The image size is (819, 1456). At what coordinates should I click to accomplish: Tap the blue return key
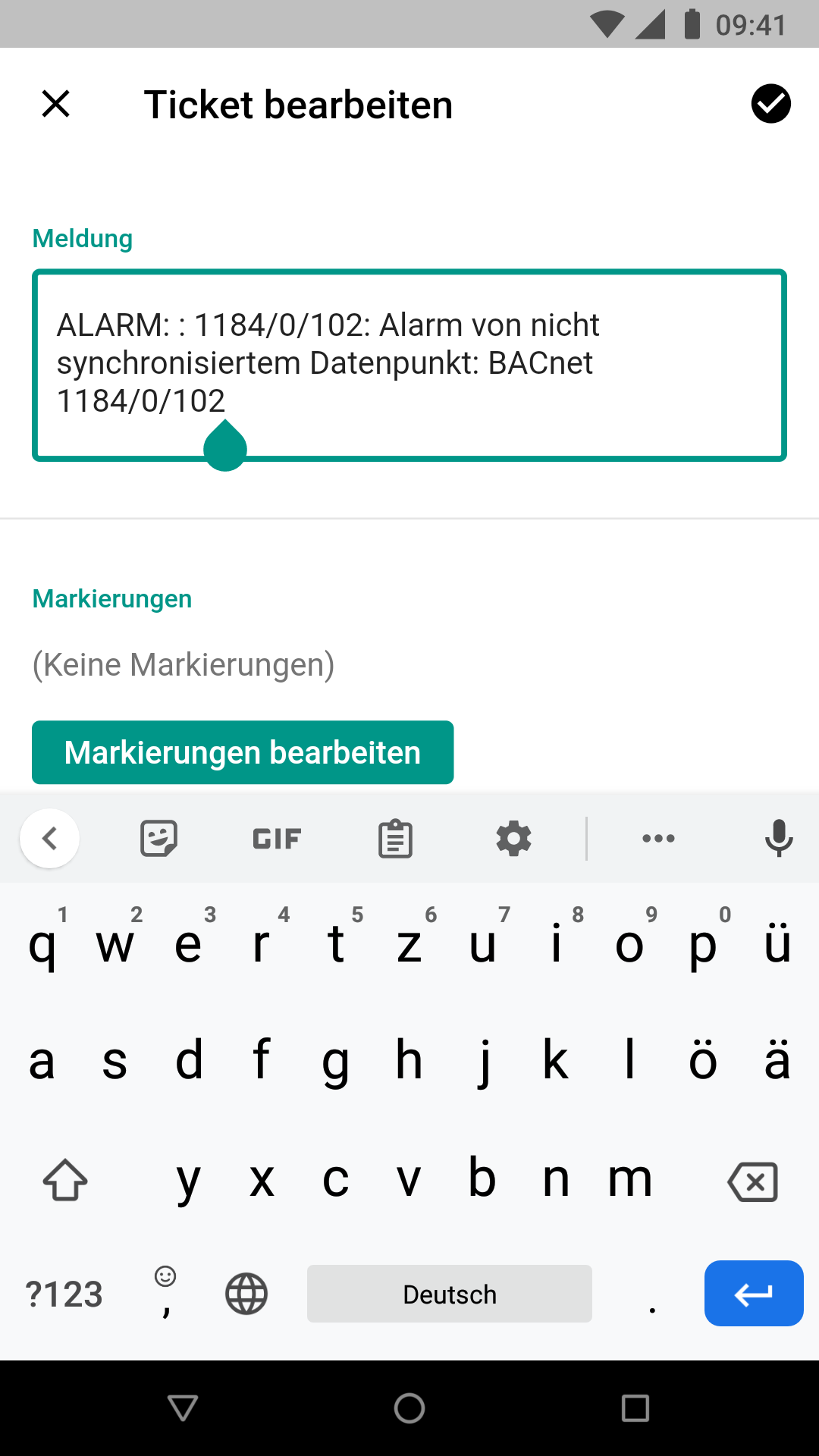[753, 1294]
